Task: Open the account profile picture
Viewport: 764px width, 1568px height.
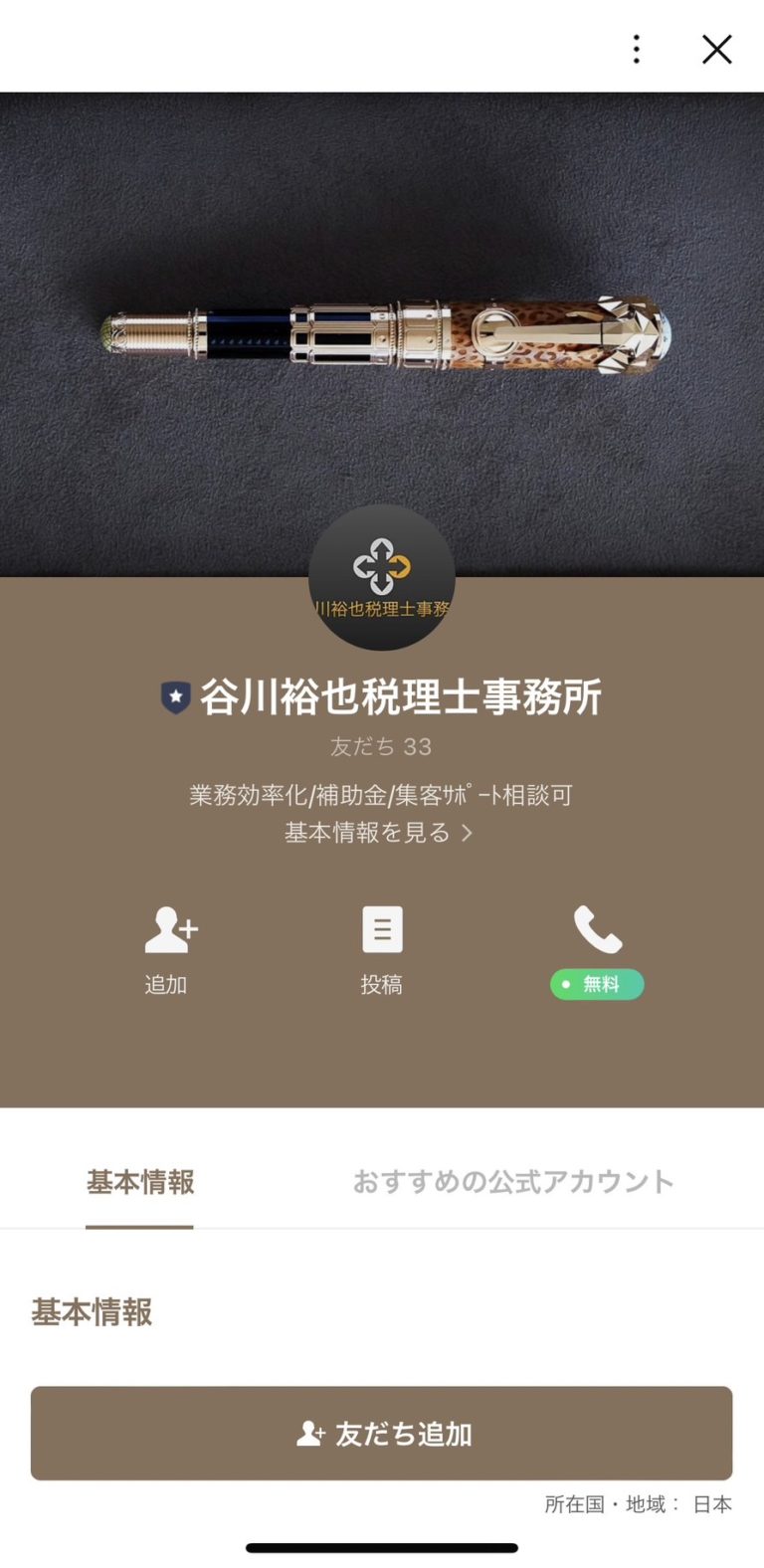Action: (x=382, y=577)
